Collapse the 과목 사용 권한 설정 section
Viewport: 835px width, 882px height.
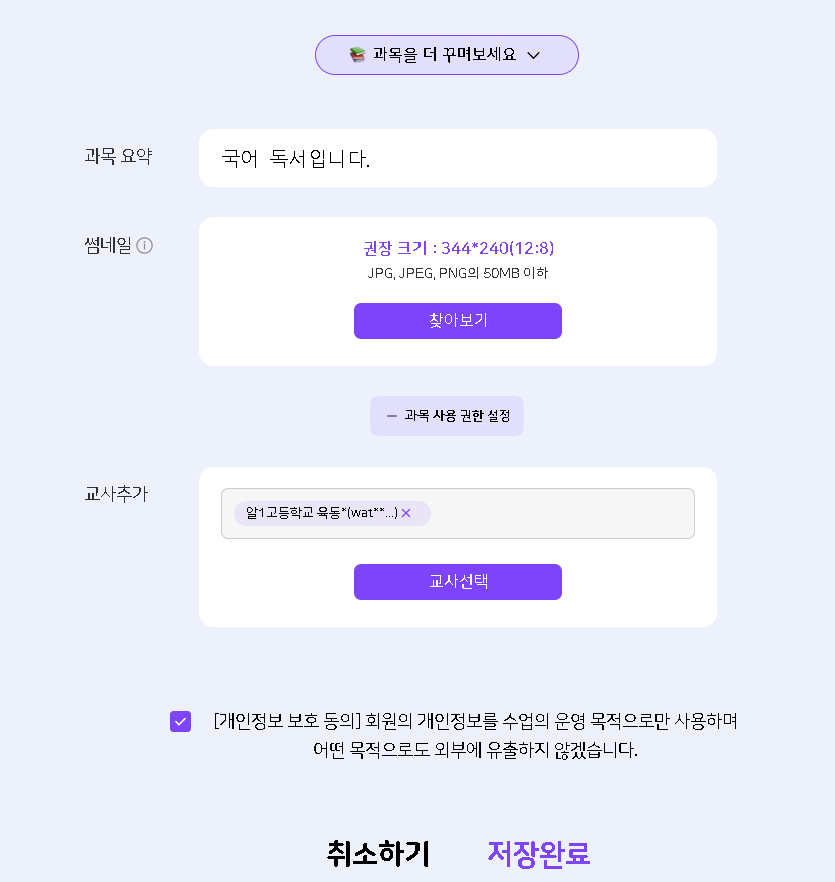point(447,416)
